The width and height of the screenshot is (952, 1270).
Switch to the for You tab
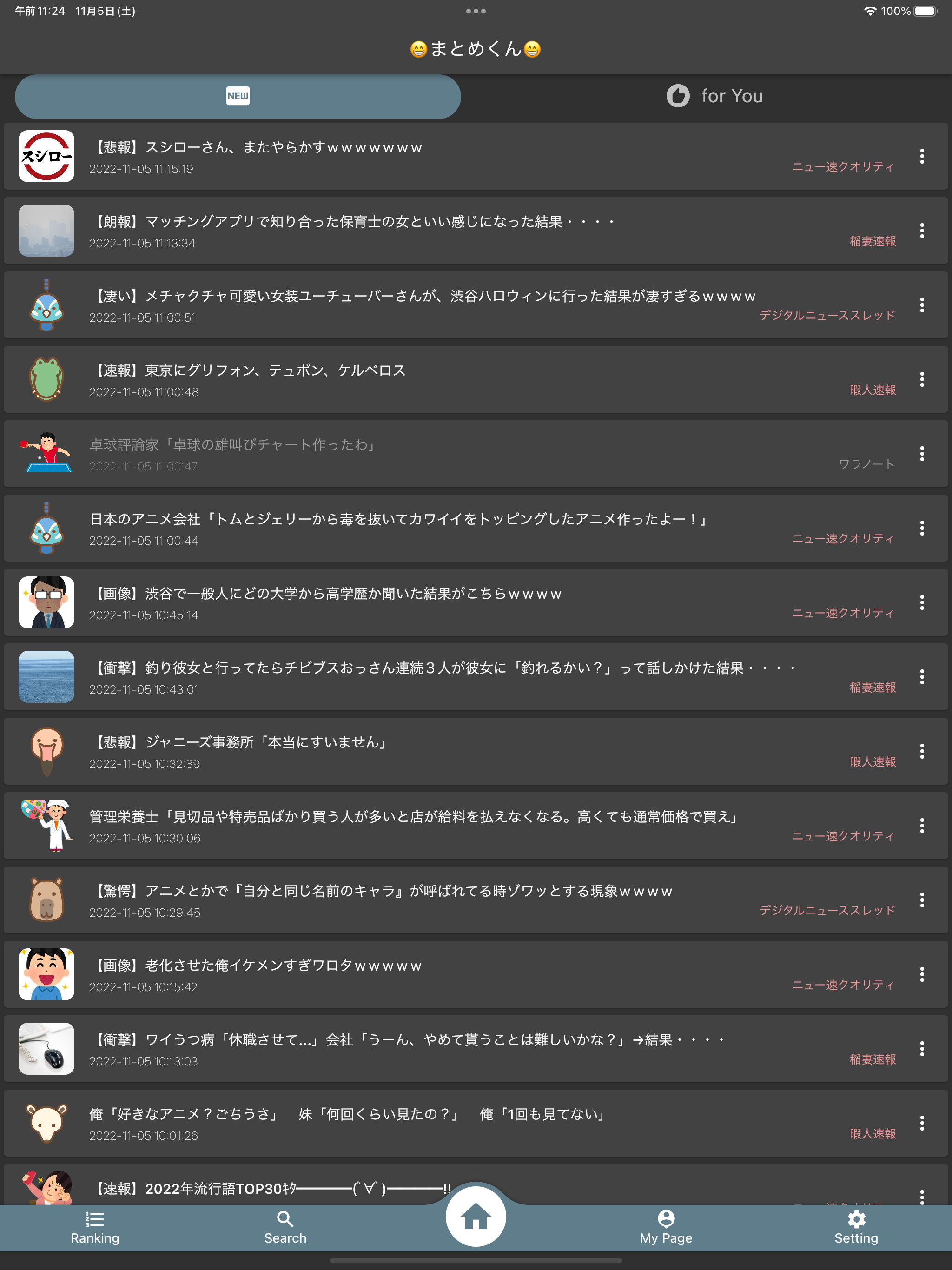pyautogui.click(x=715, y=96)
